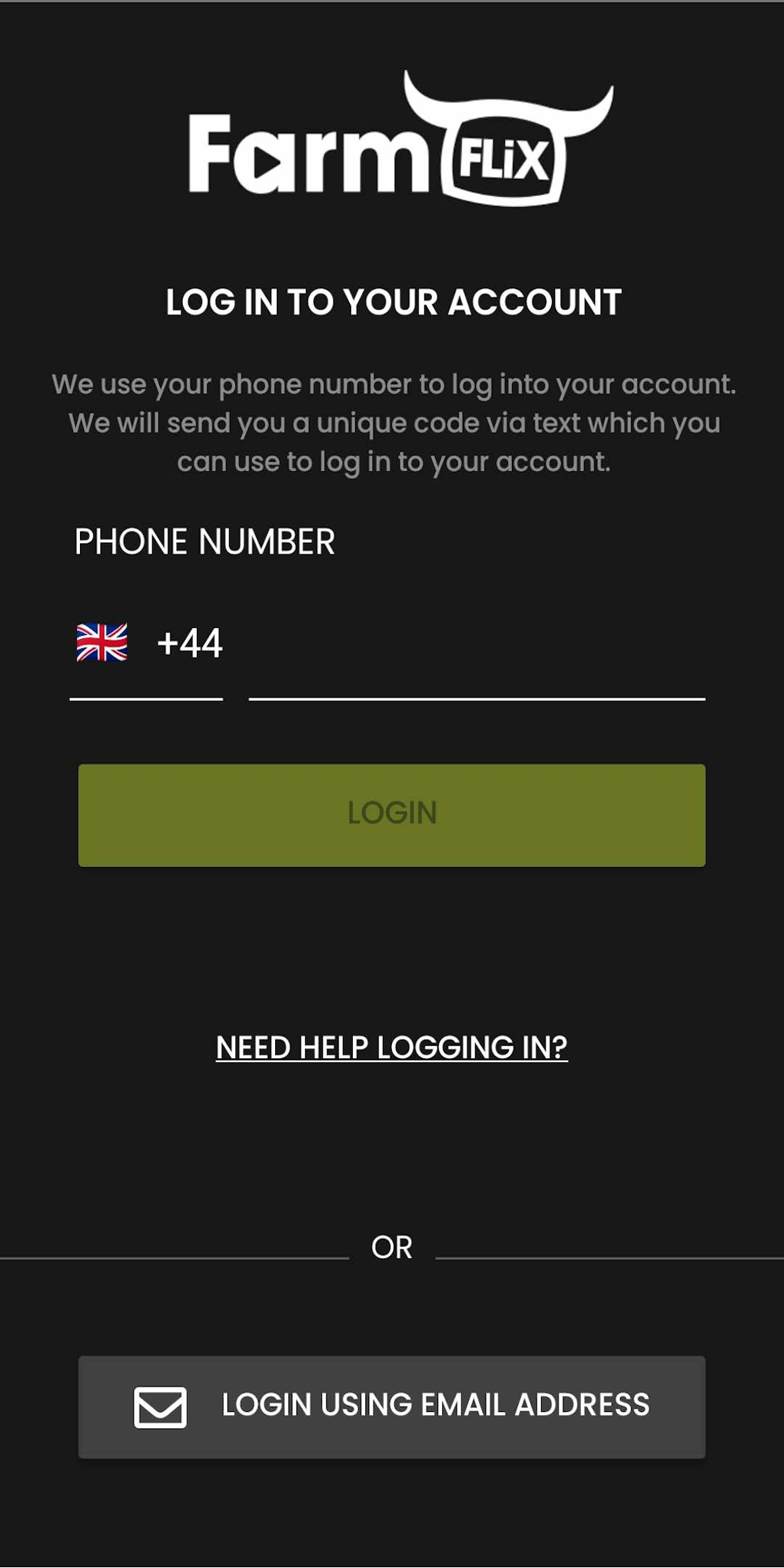Expand the phone prefix chooser
Image resolution: width=784 pixels, height=1568 pixels.
[x=146, y=644]
